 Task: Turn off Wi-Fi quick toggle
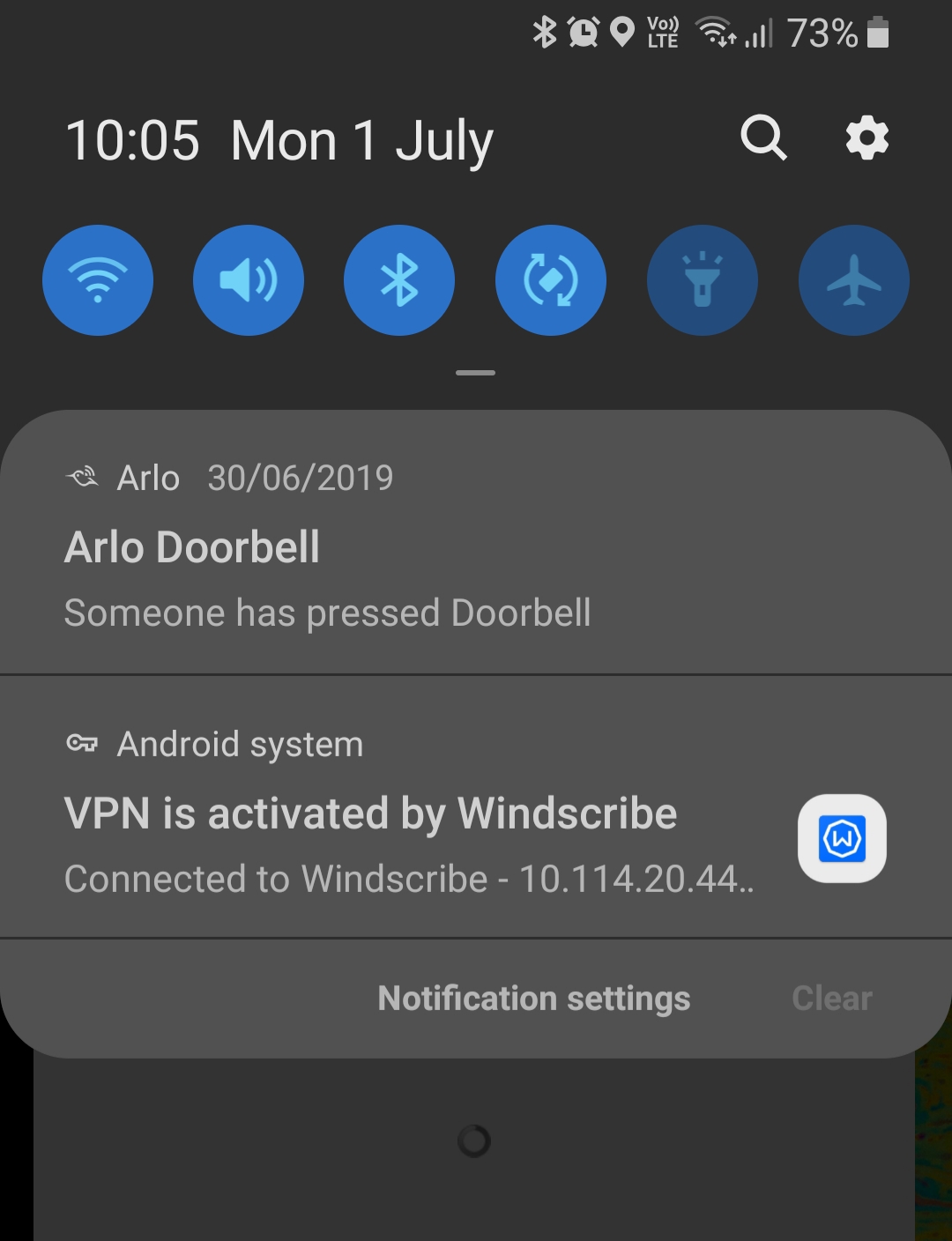coord(98,280)
